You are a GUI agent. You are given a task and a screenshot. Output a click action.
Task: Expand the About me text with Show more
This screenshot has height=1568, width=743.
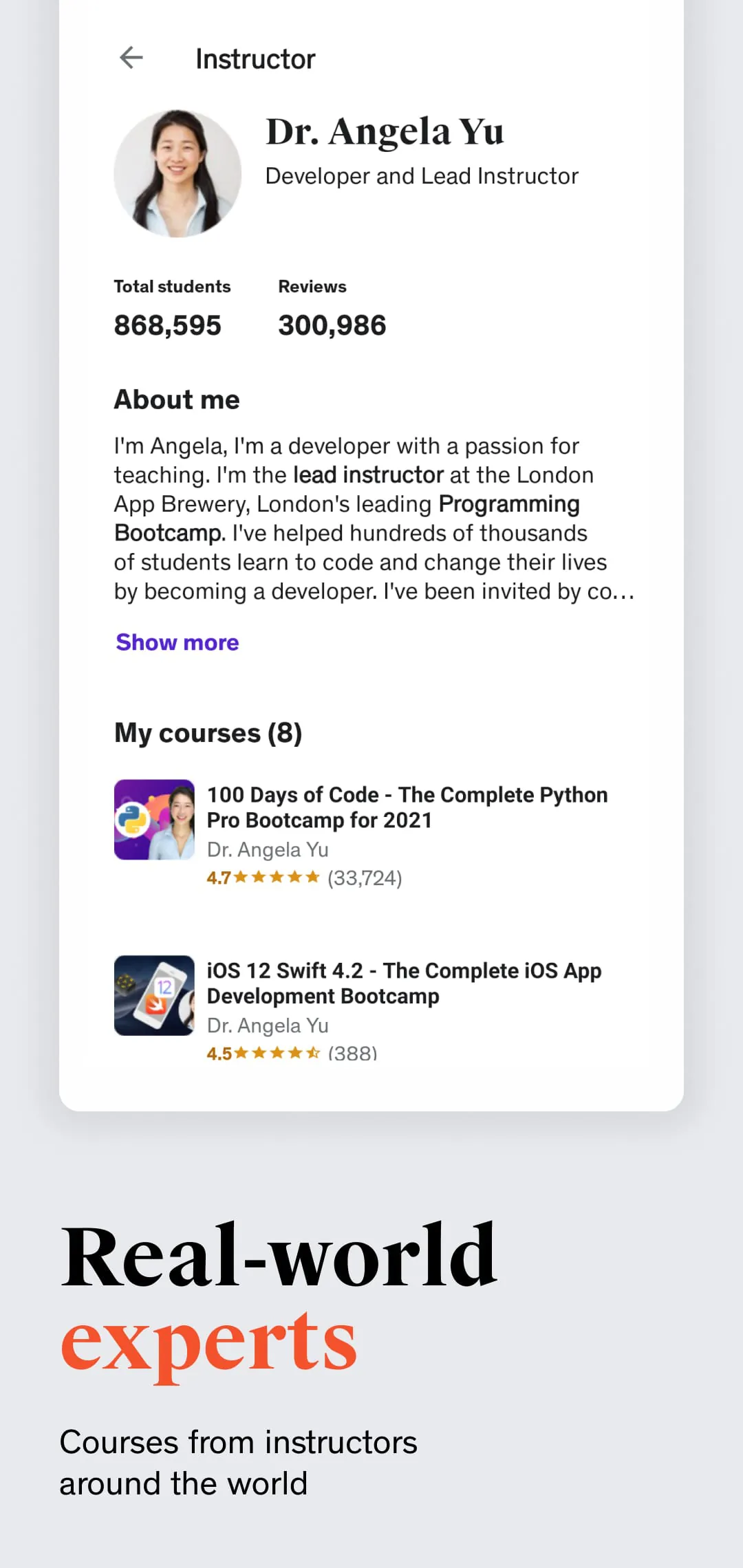click(177, 642)
